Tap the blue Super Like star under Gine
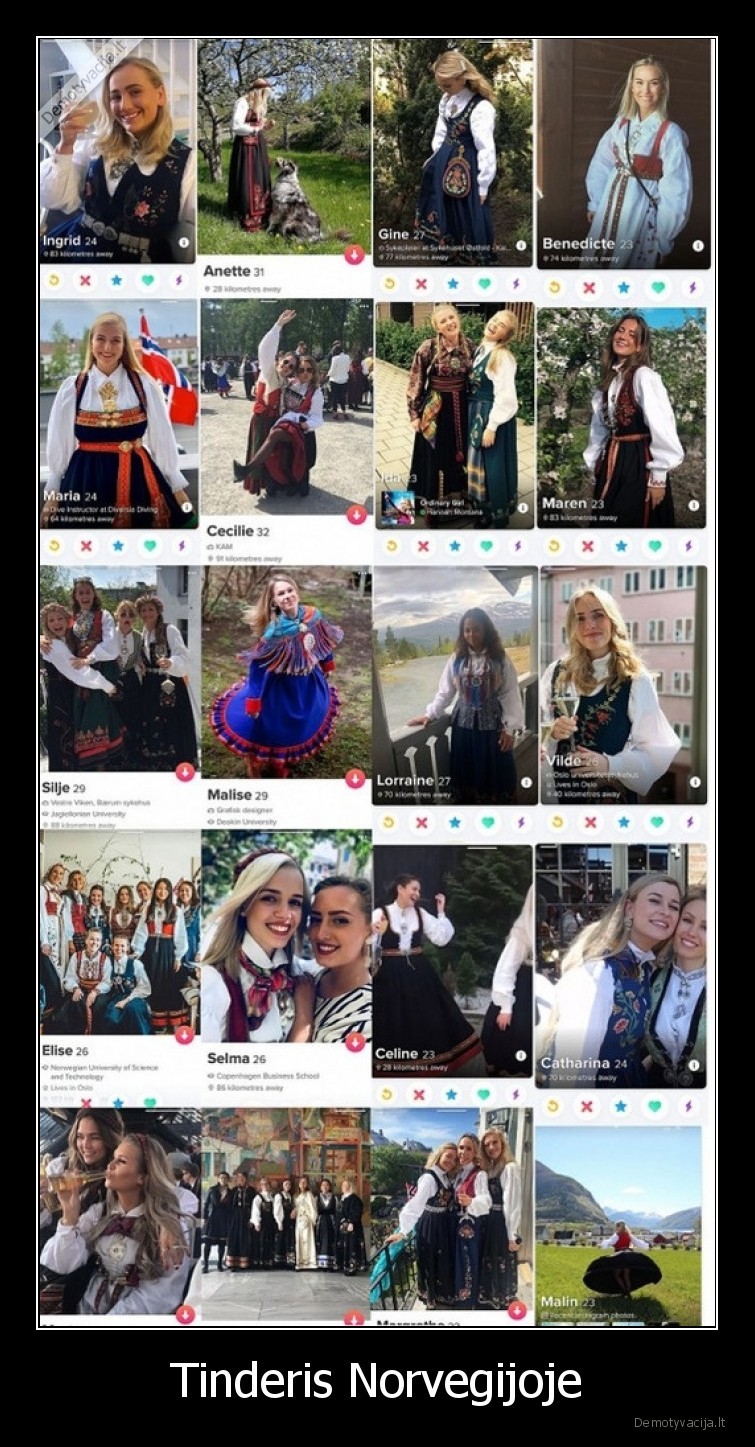This screenshot has width=755, height=1447. coord(454,284)
